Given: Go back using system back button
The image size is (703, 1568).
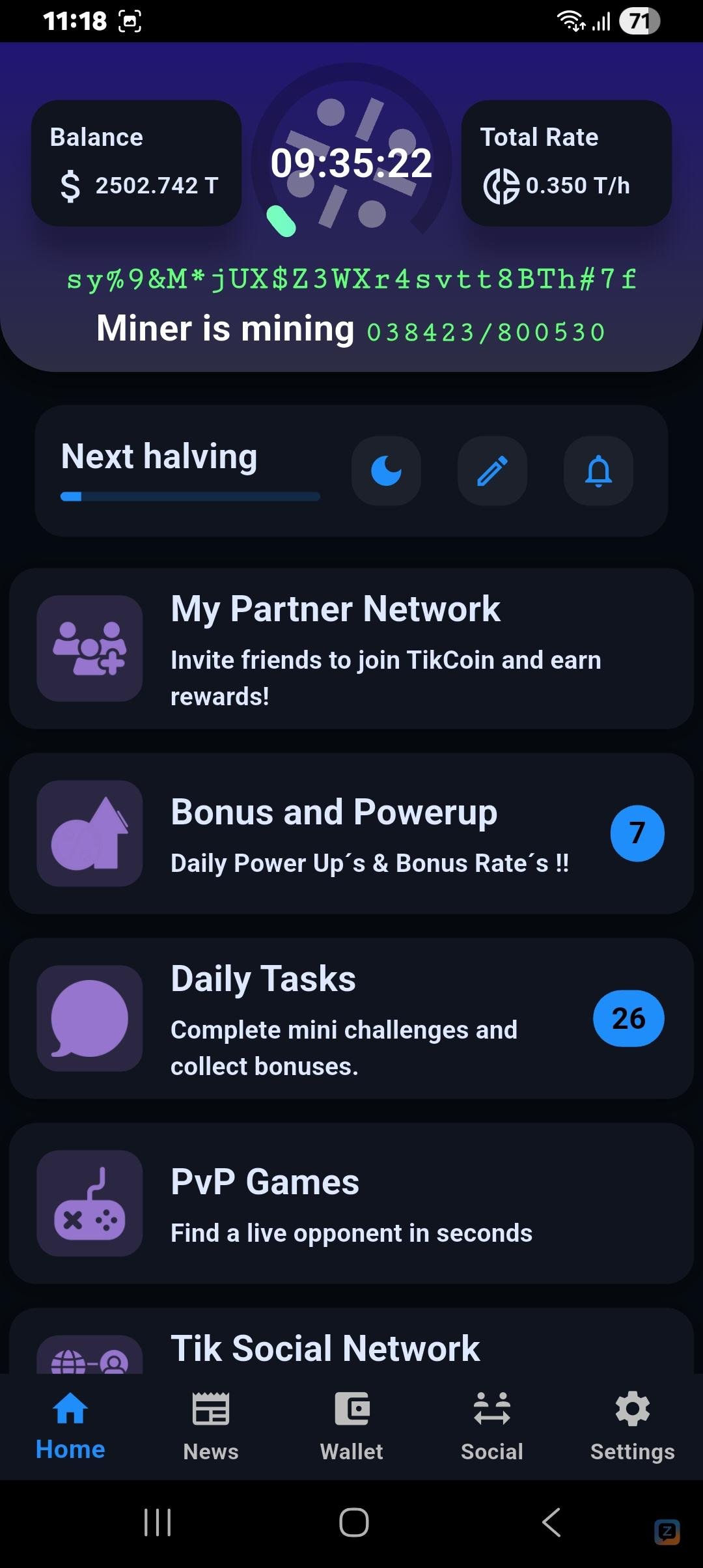Looking at the screenshot, I should 551,1522.
